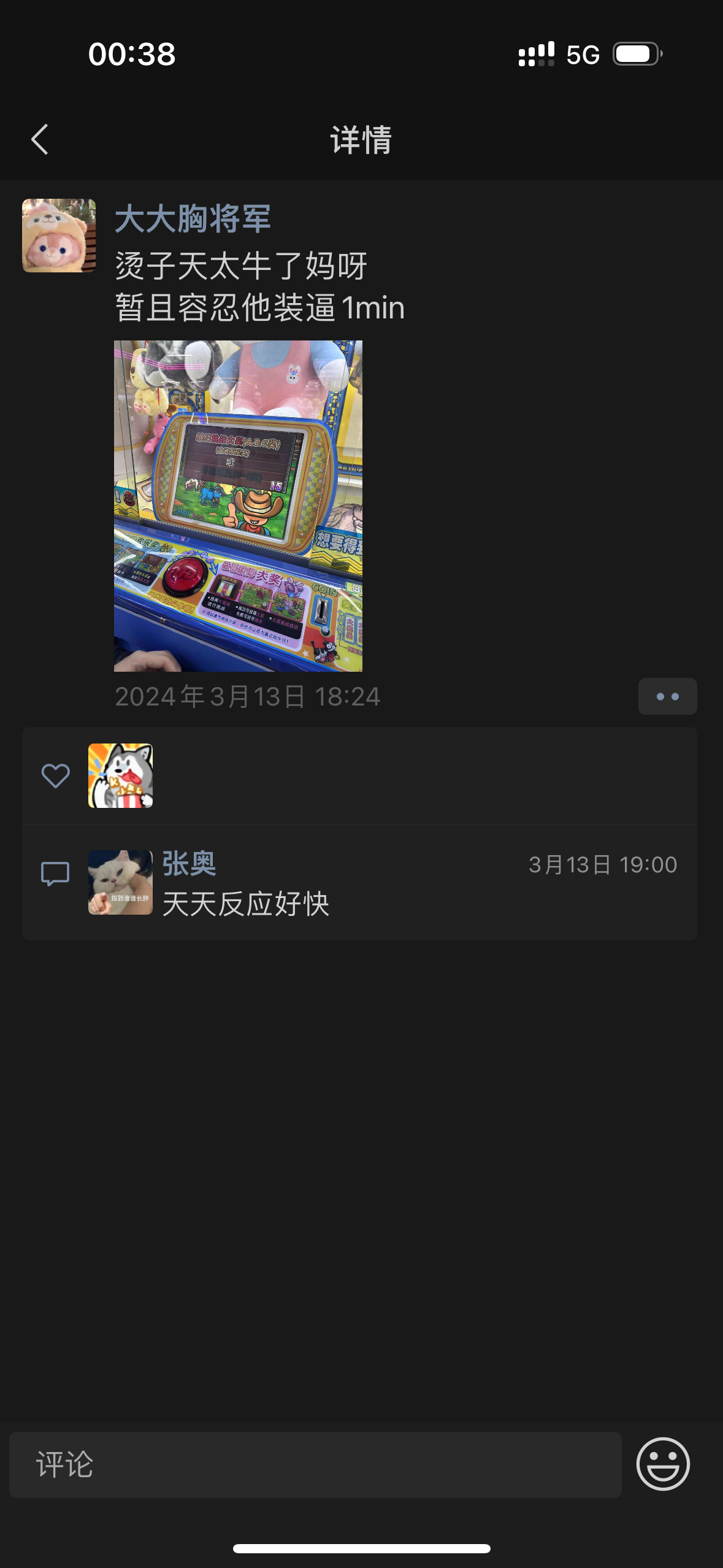Open 张奥's profile from the comment
This screenshot has width=723, height=1568.
click(x=189, y=864)
